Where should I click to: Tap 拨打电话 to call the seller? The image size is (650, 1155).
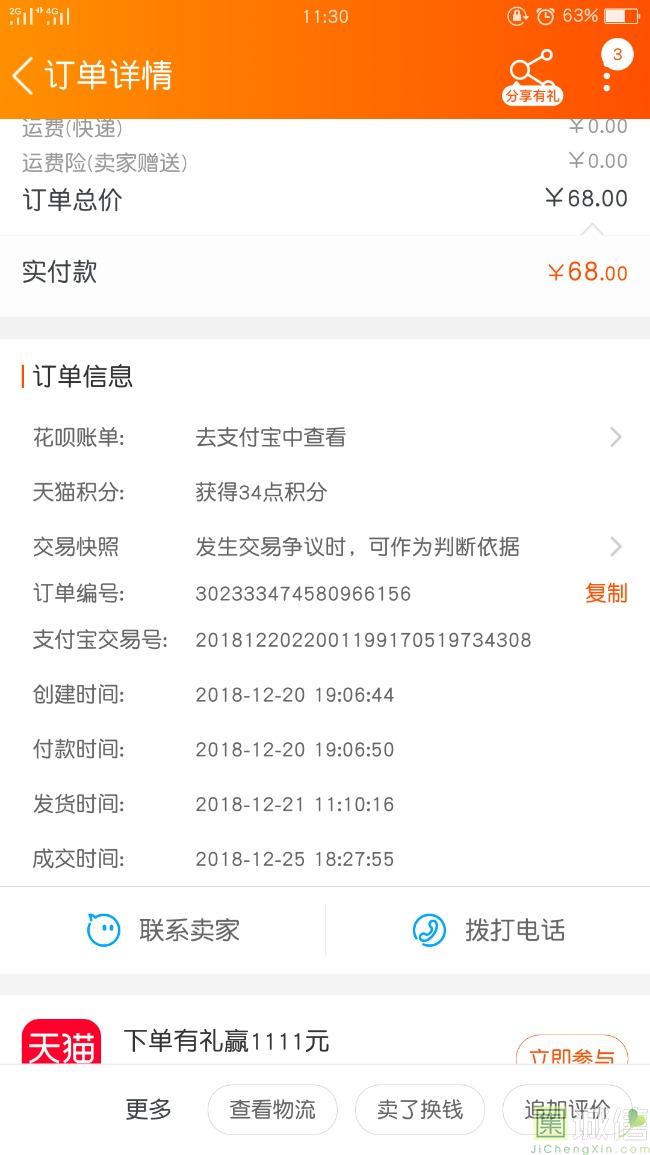pos(488,930)
